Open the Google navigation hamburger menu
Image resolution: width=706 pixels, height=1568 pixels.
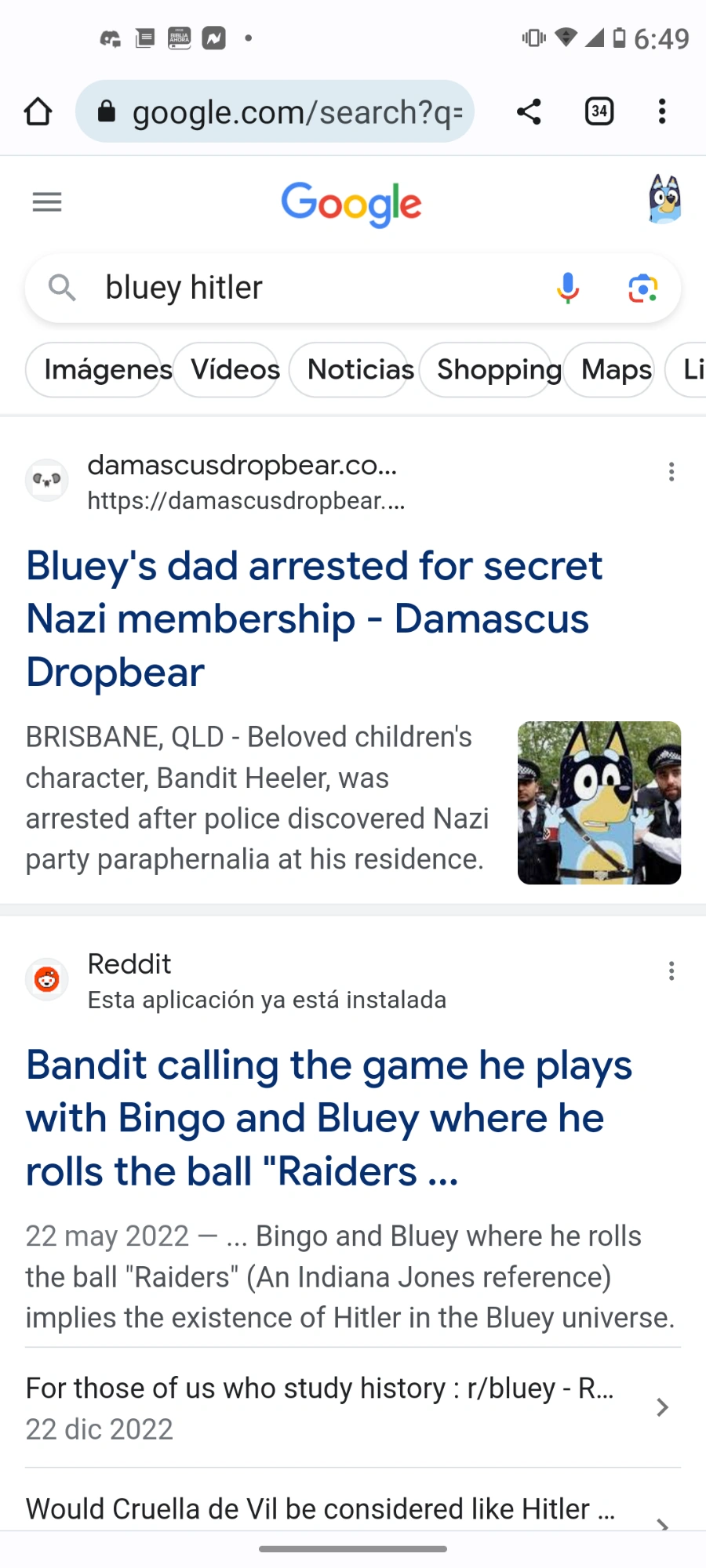(x=46, y=201)
